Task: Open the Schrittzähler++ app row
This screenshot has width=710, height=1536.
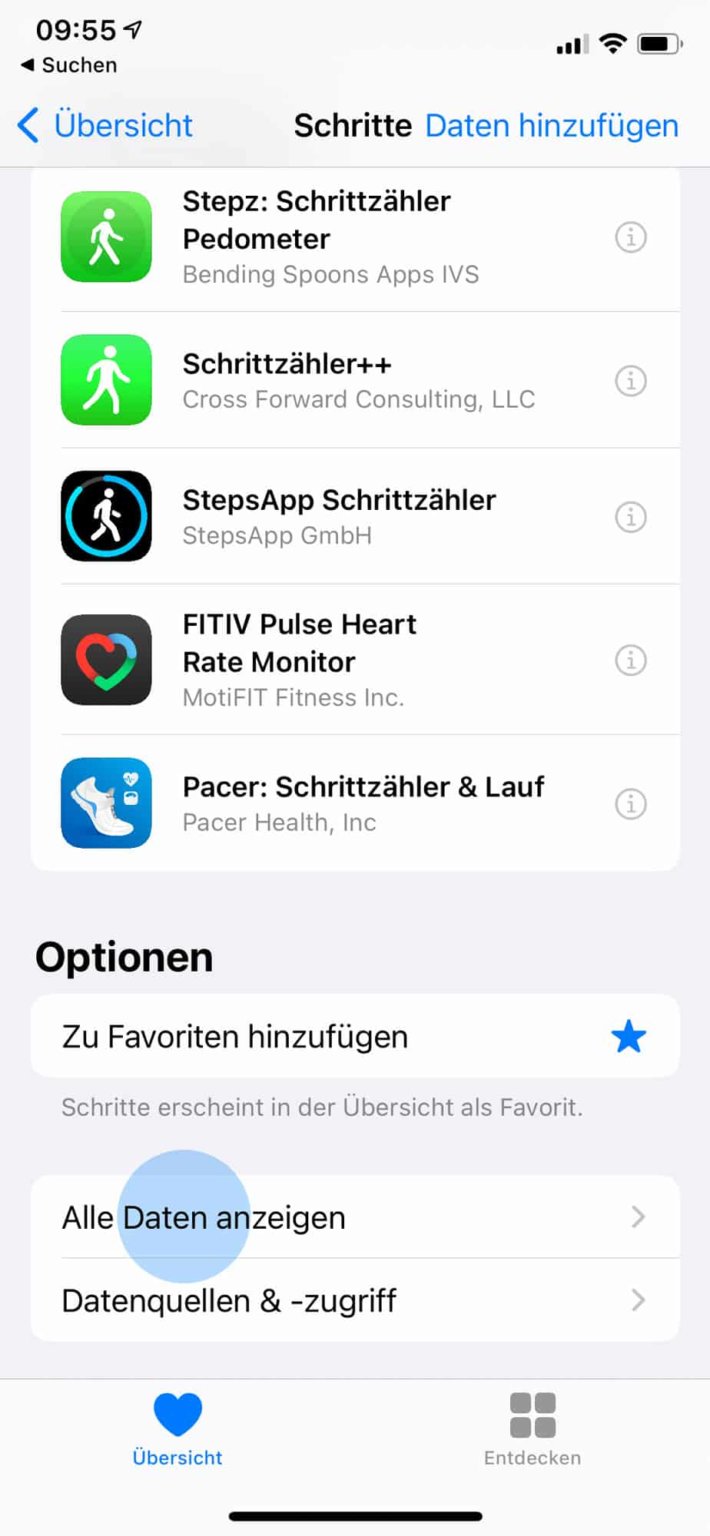Action: 355,380
